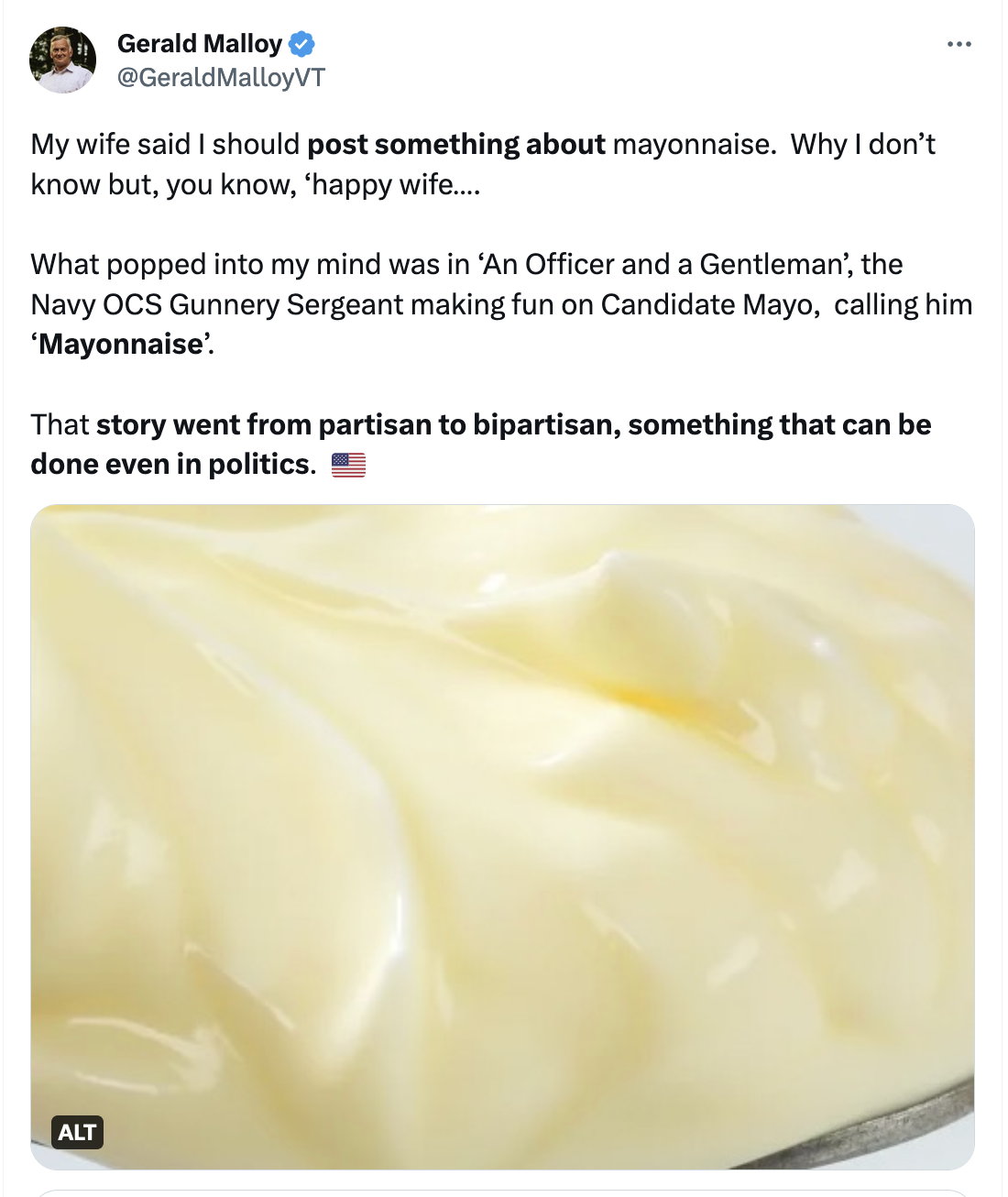Open the post's overflow menu
Screen dimensions: 1008x1197
pos(959,44)
